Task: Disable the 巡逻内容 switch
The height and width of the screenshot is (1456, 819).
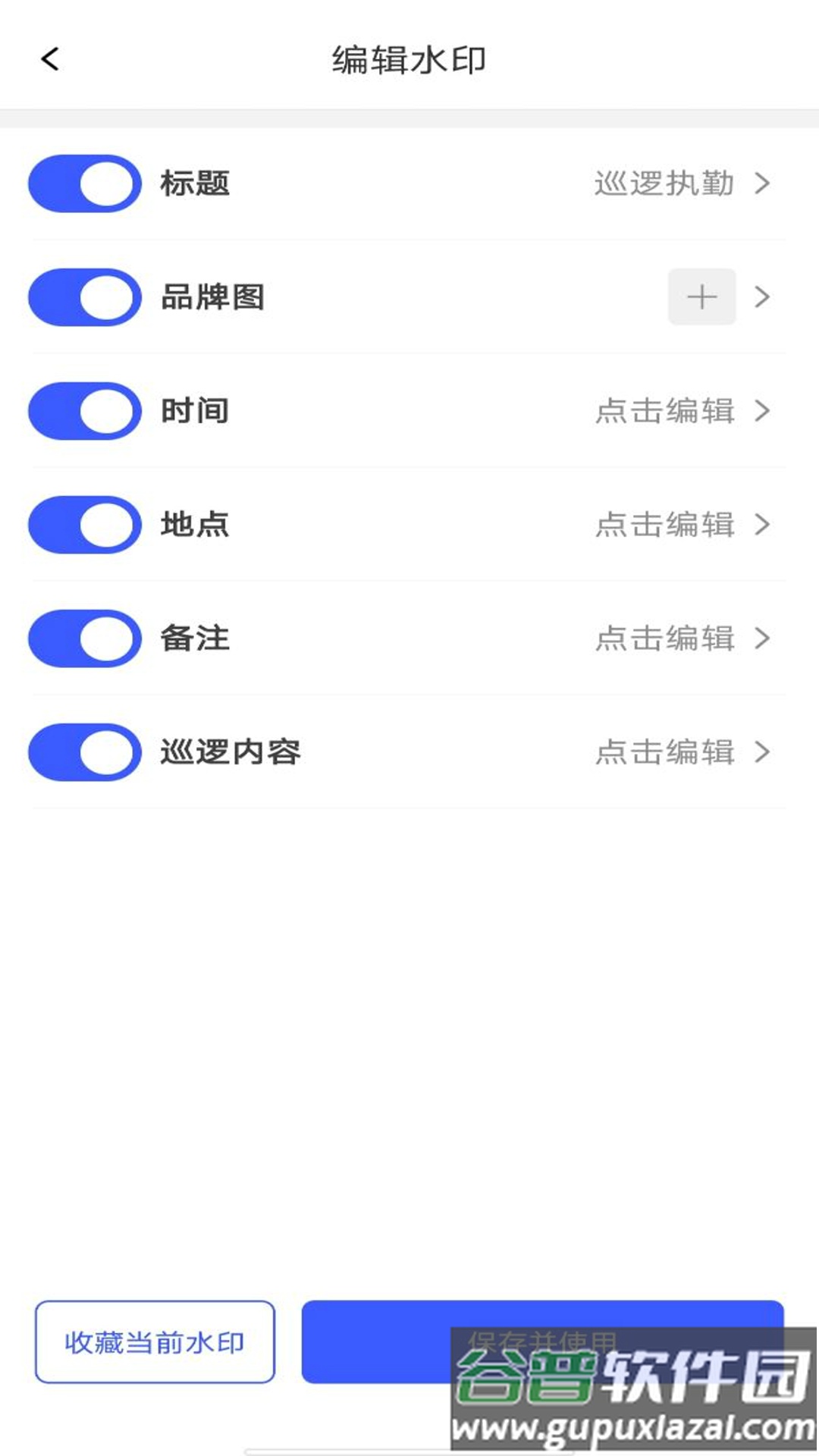Action: 85,752
